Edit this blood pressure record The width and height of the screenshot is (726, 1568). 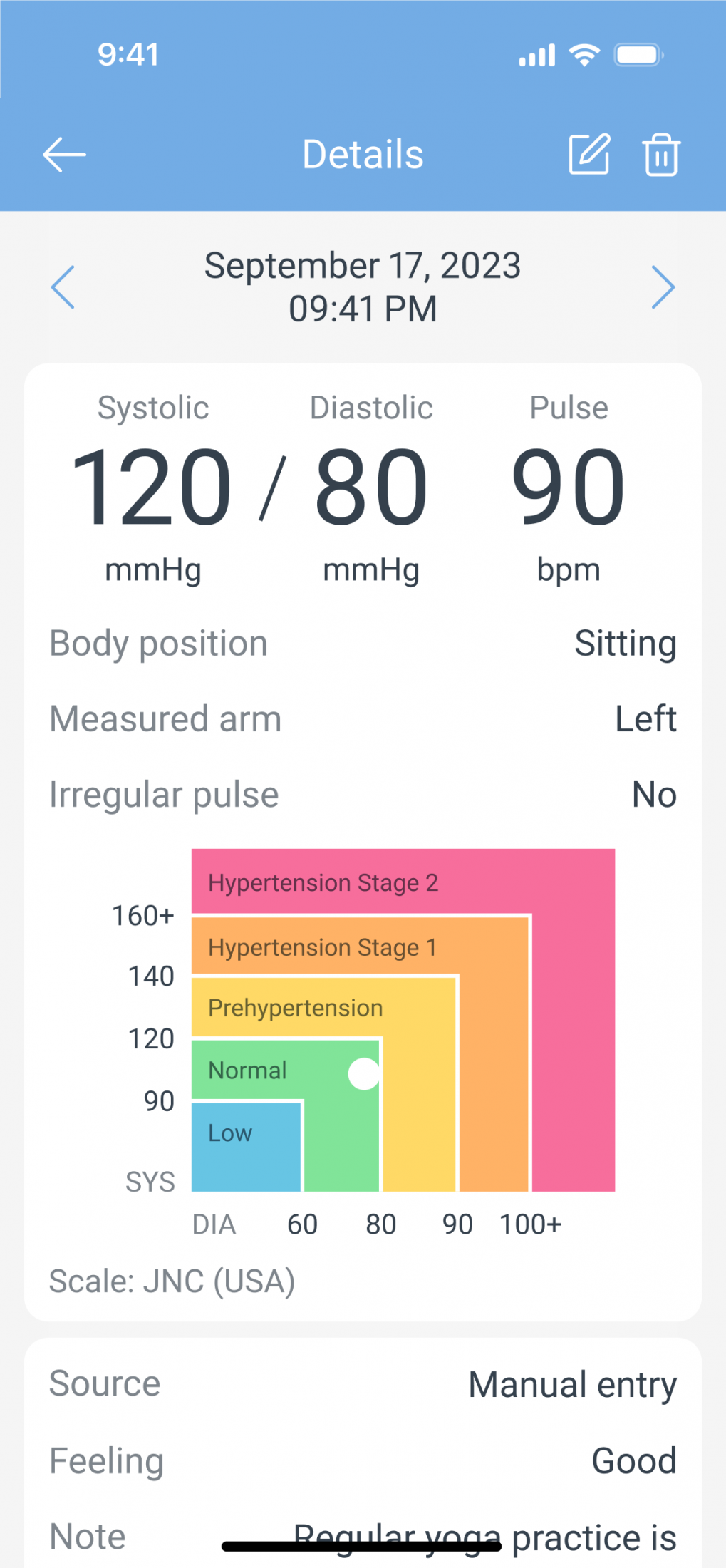tap(589, 154)
